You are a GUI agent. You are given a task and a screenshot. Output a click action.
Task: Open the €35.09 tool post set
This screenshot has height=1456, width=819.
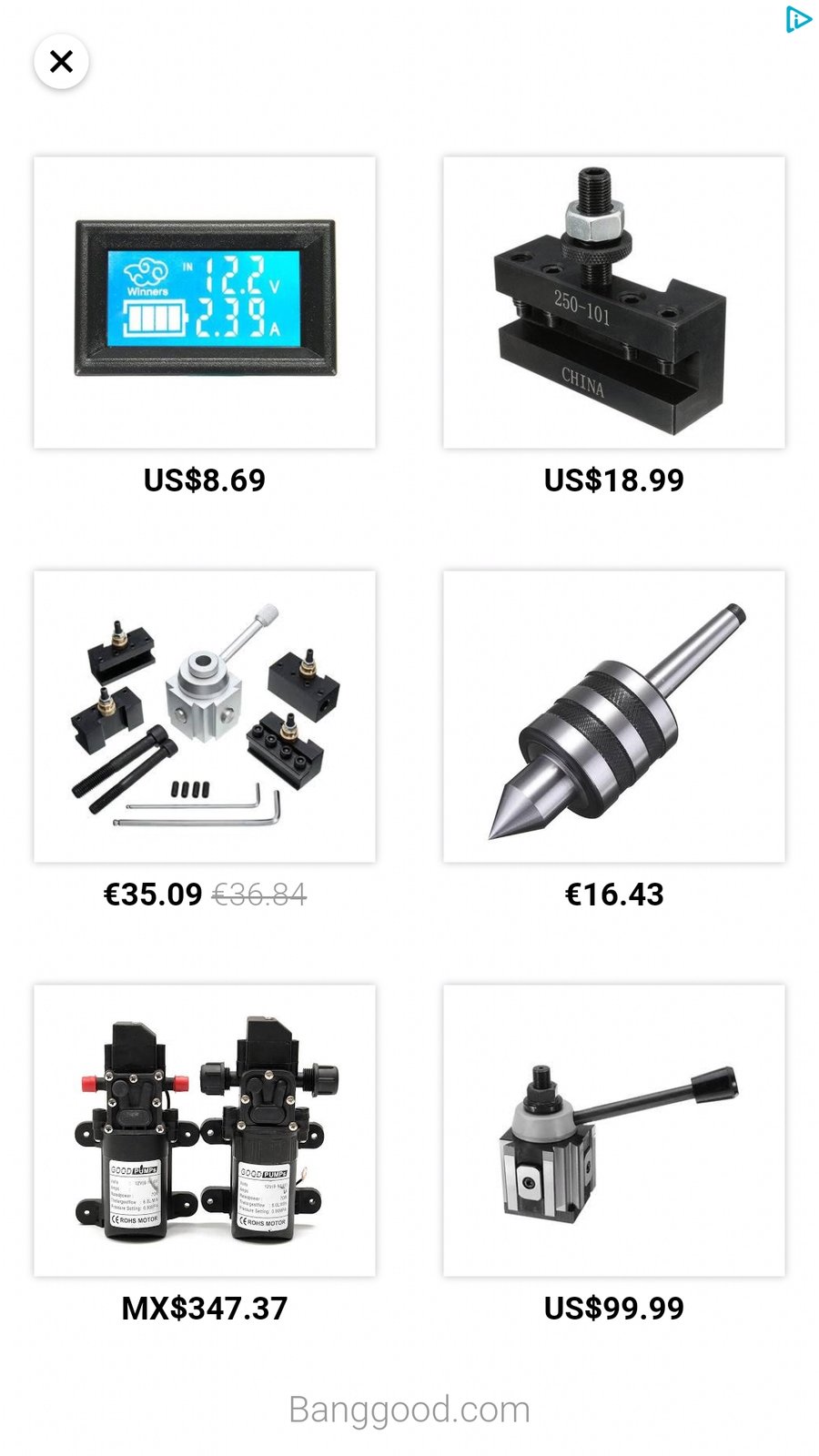[205, 716]
